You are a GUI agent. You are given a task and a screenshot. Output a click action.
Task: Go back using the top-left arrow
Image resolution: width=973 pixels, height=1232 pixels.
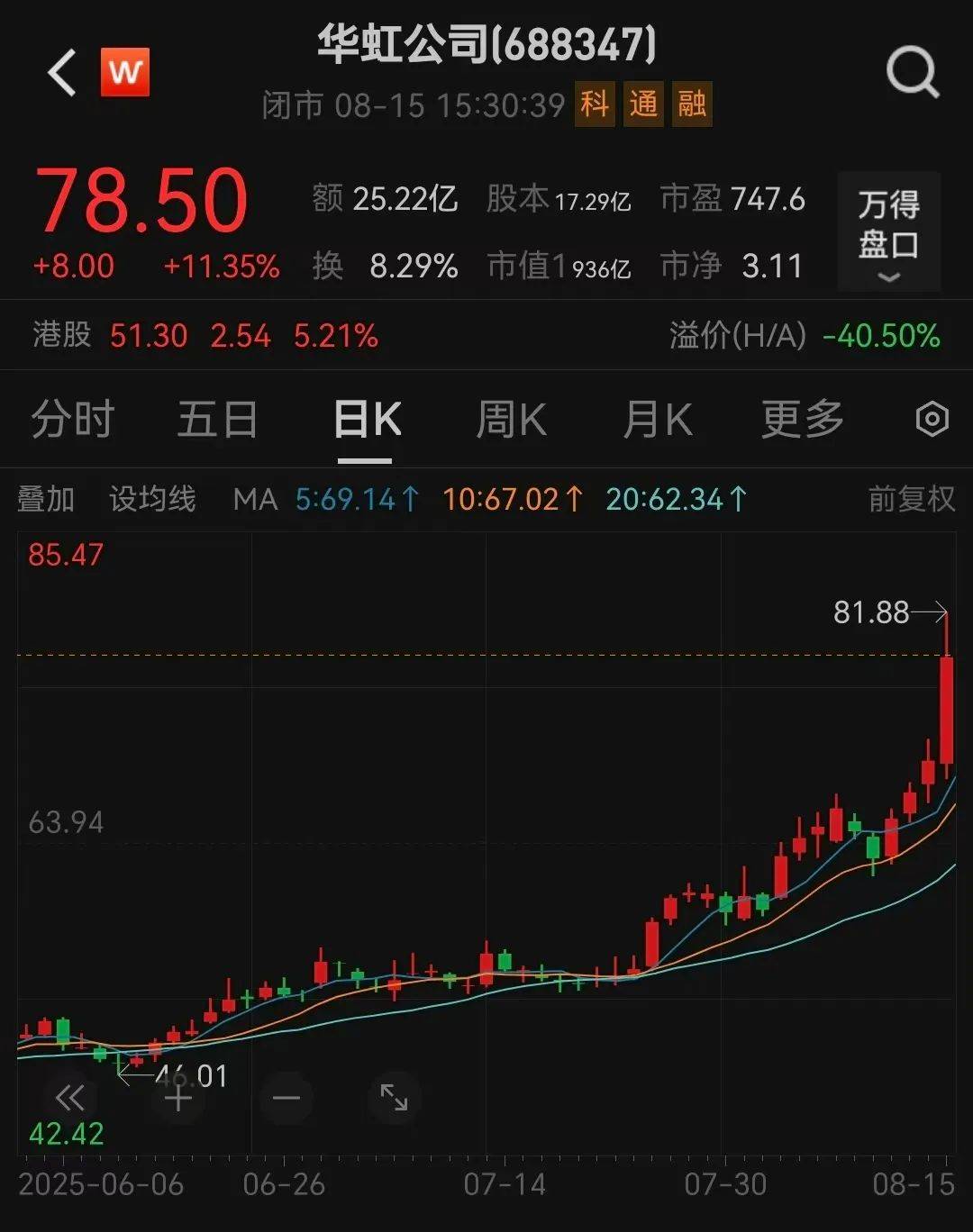tap(62, 72)
